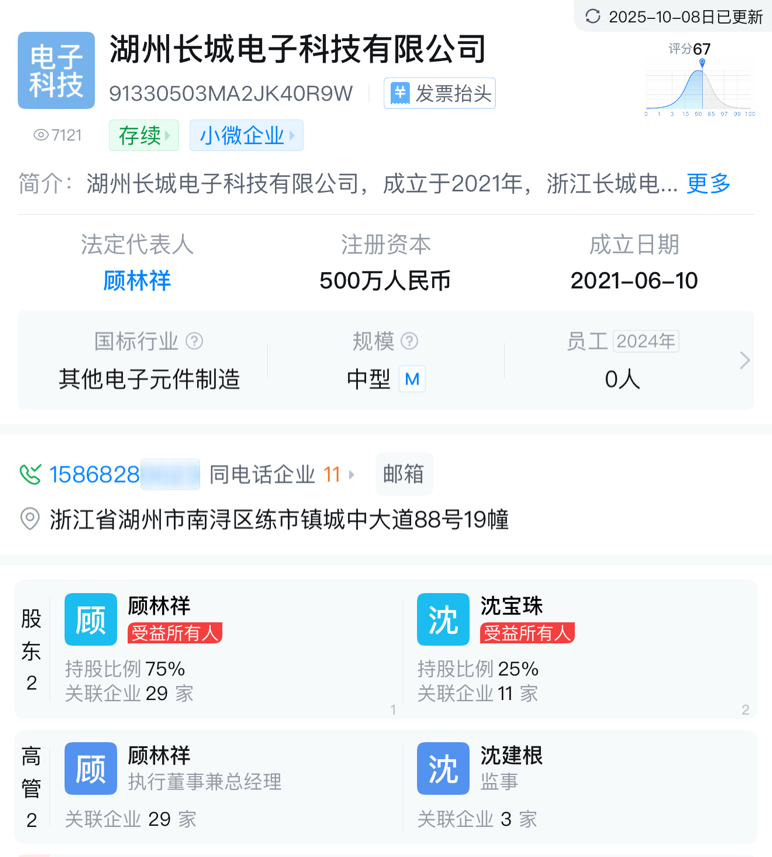Screen dimensions: 772x857
Task: Open 发票抬头 invoice header button
Action: (440, 94)
